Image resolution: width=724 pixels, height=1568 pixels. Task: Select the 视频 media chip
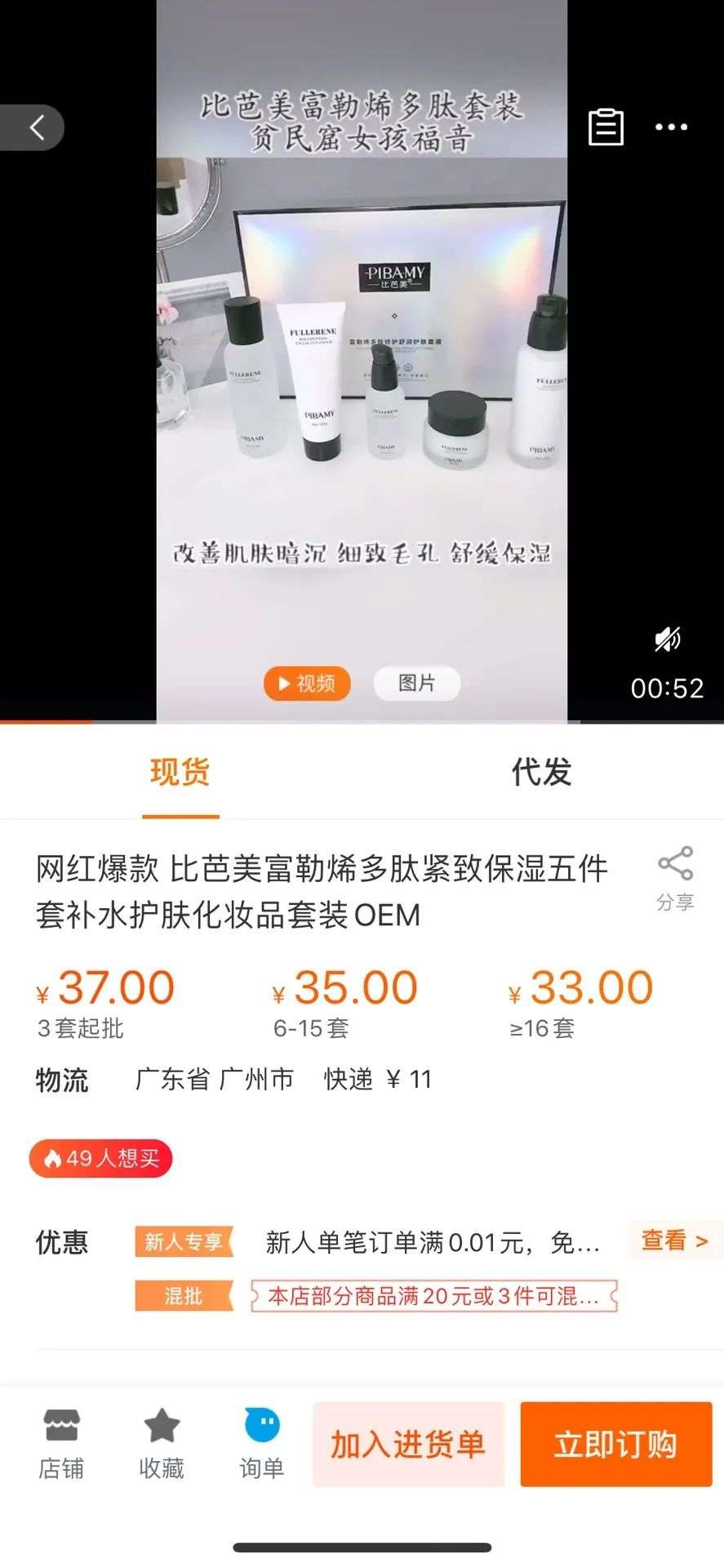[x=307, y=684]
